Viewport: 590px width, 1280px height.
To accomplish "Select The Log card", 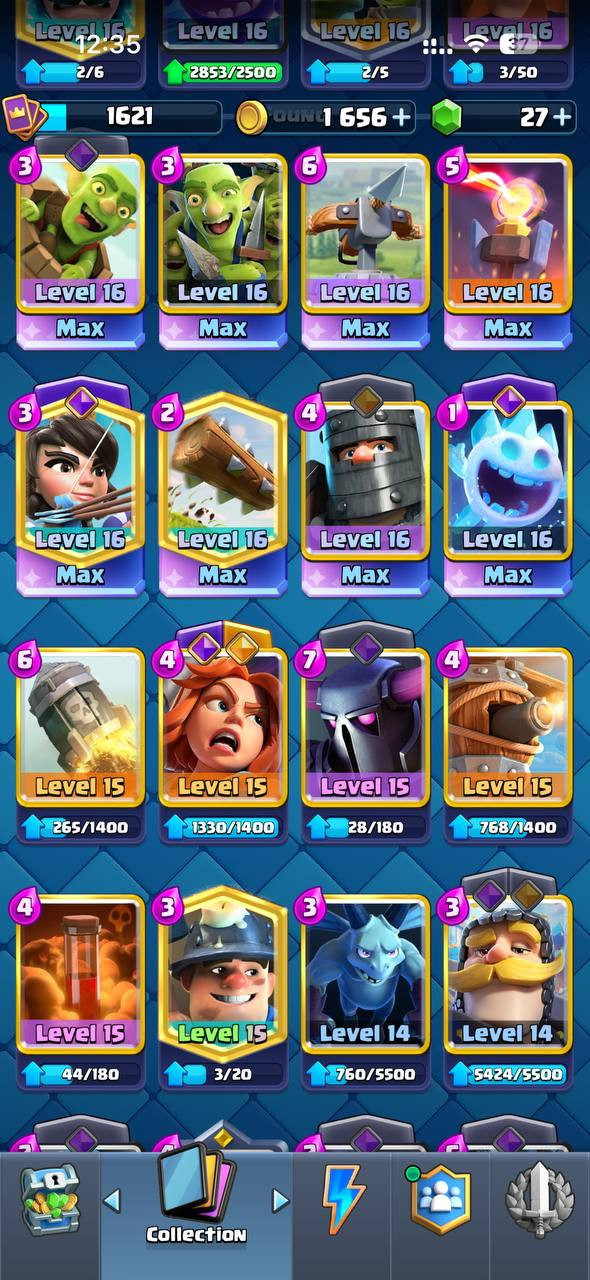I will click(x=222, y=495).
